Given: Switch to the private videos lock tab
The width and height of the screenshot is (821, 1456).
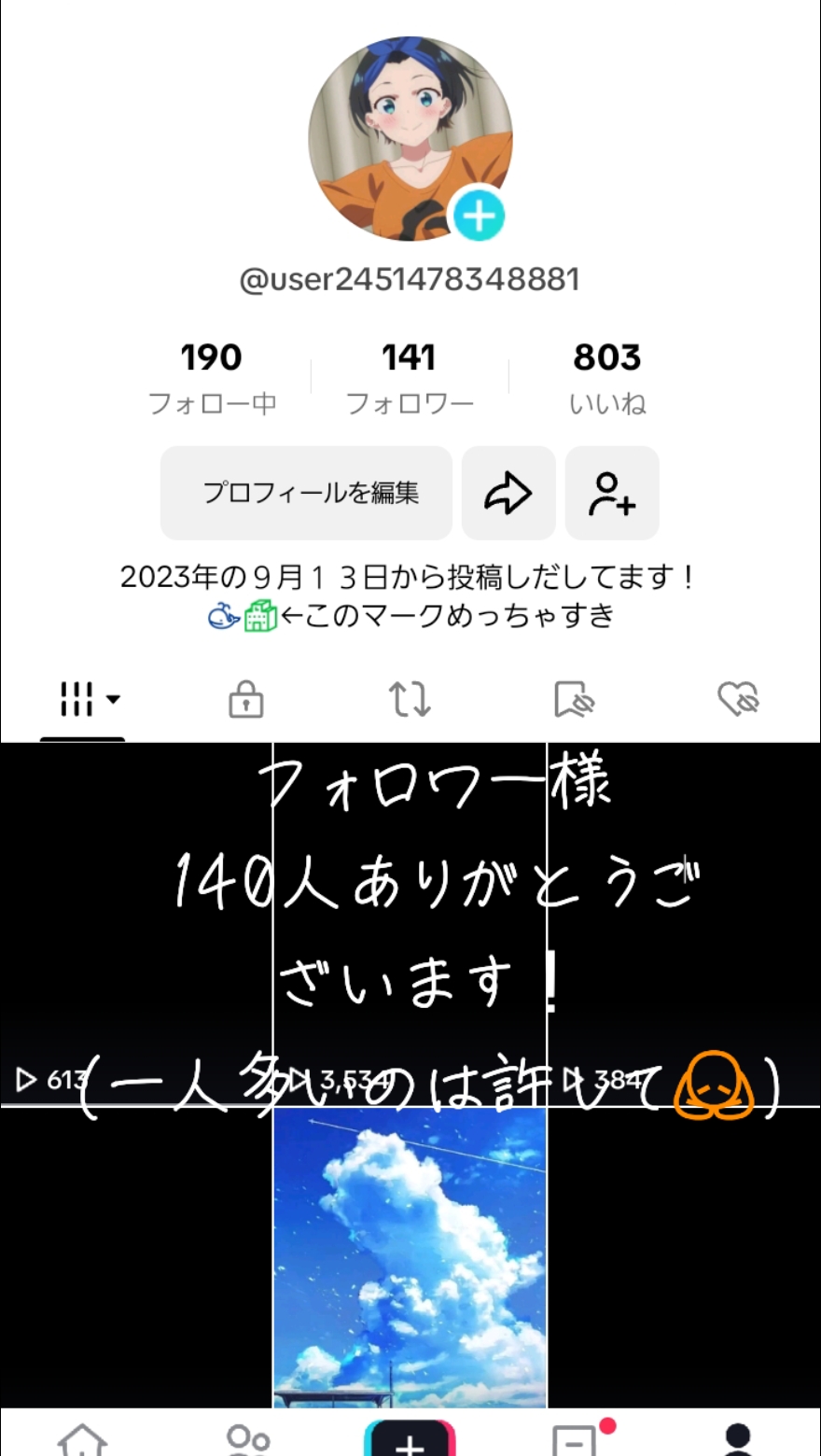Looking at the screenshot, I should pyautogui.click(x=246, y=698).
